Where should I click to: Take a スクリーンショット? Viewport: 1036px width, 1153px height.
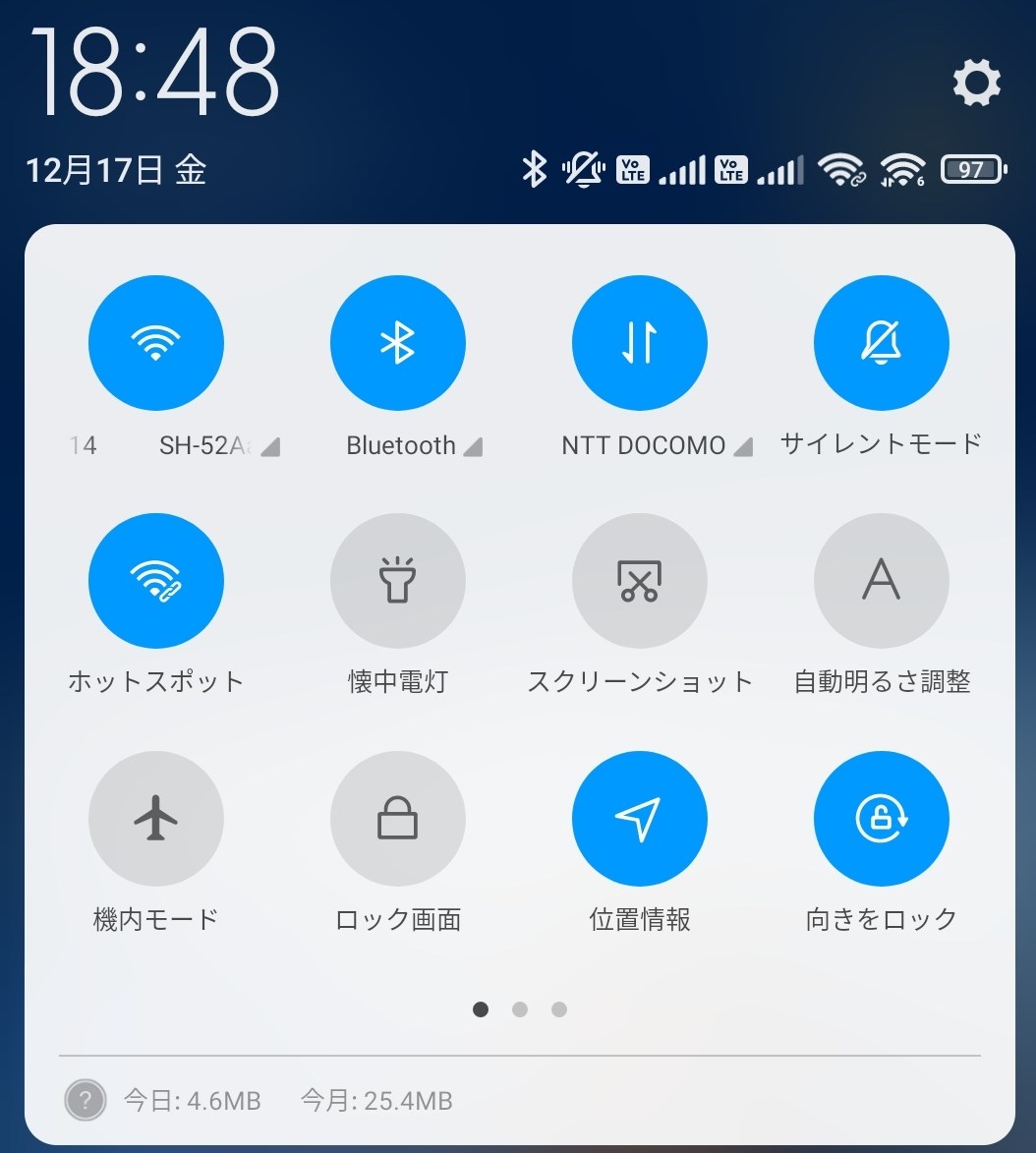pos(640,581)
